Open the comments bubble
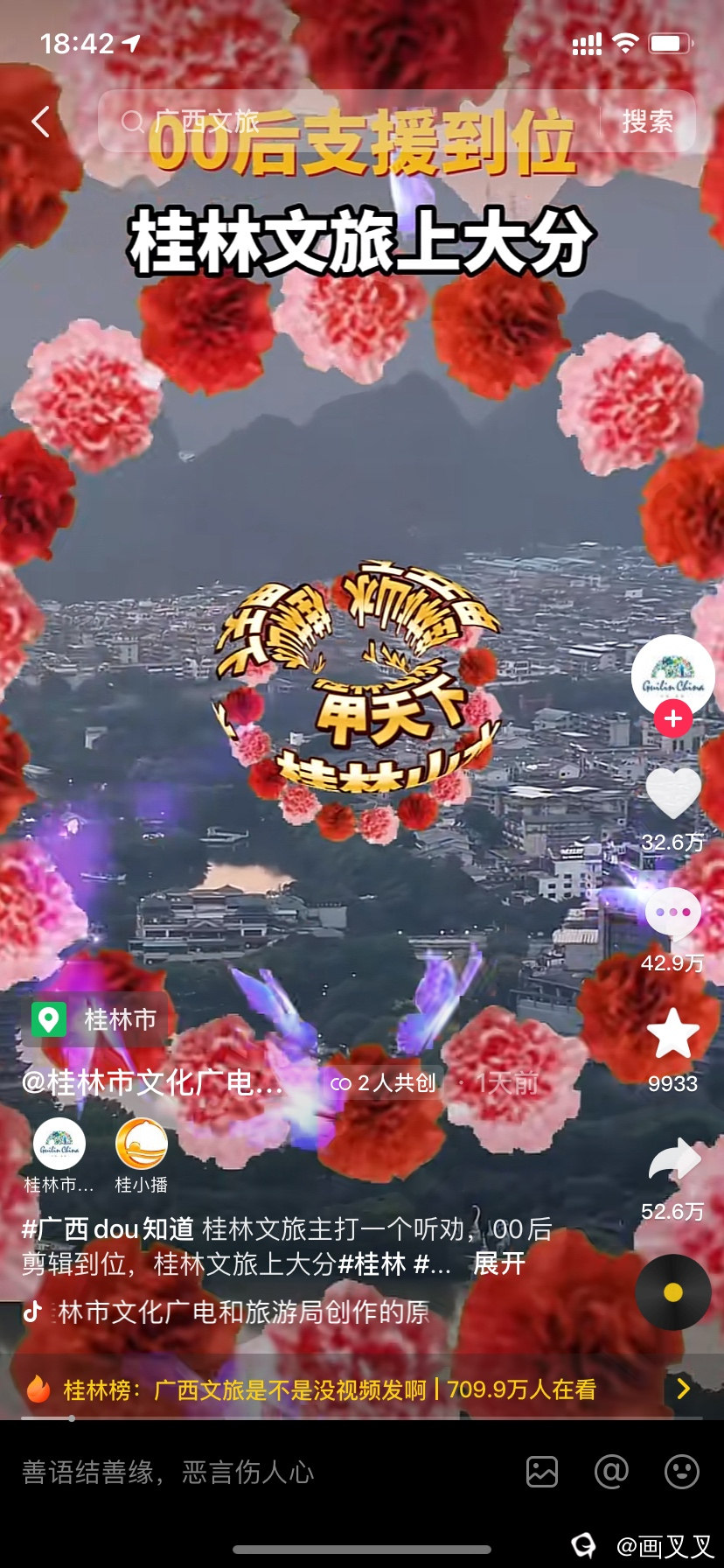The width and height of the screenshot is (724, 1568). [x=672, y=914]
